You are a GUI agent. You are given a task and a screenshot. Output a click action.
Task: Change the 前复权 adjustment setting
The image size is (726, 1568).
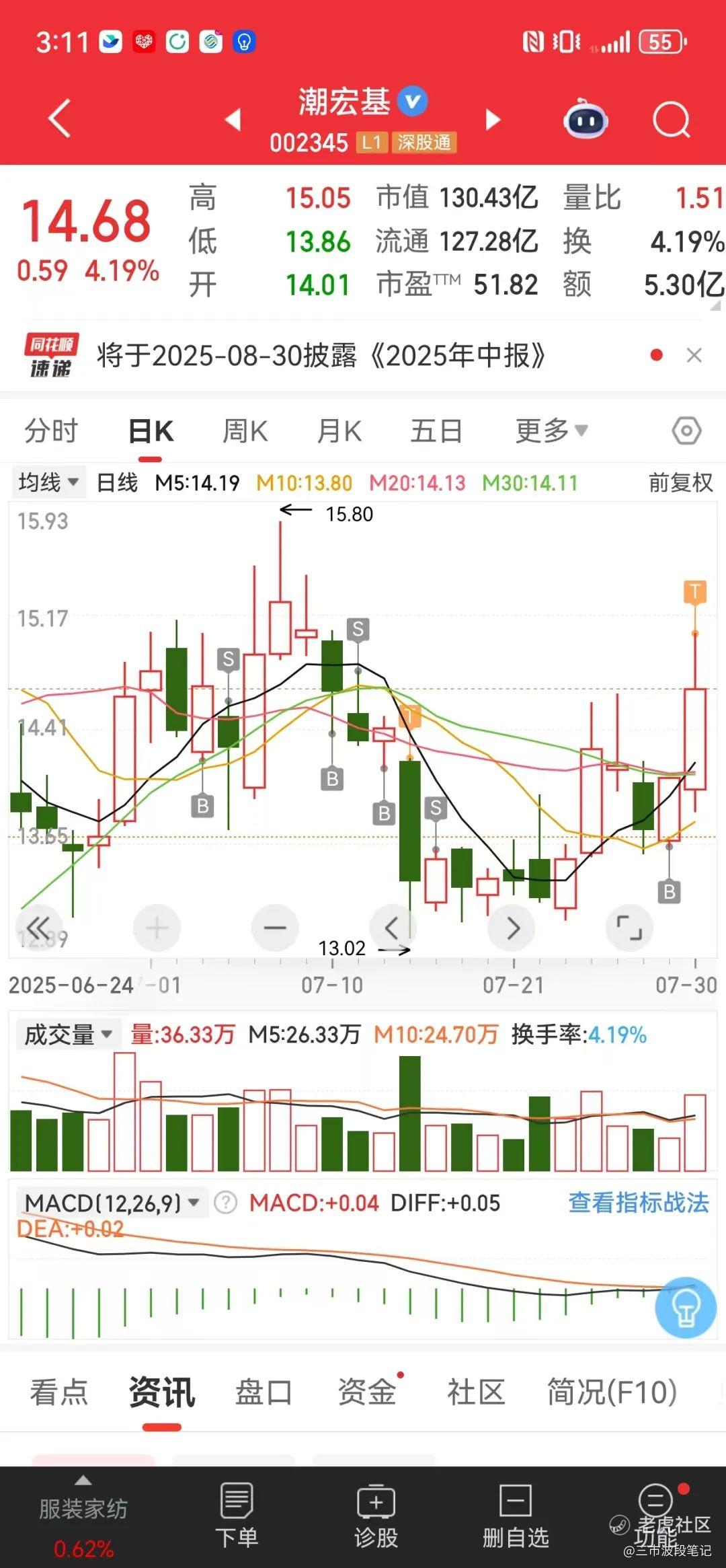(680, 482)
